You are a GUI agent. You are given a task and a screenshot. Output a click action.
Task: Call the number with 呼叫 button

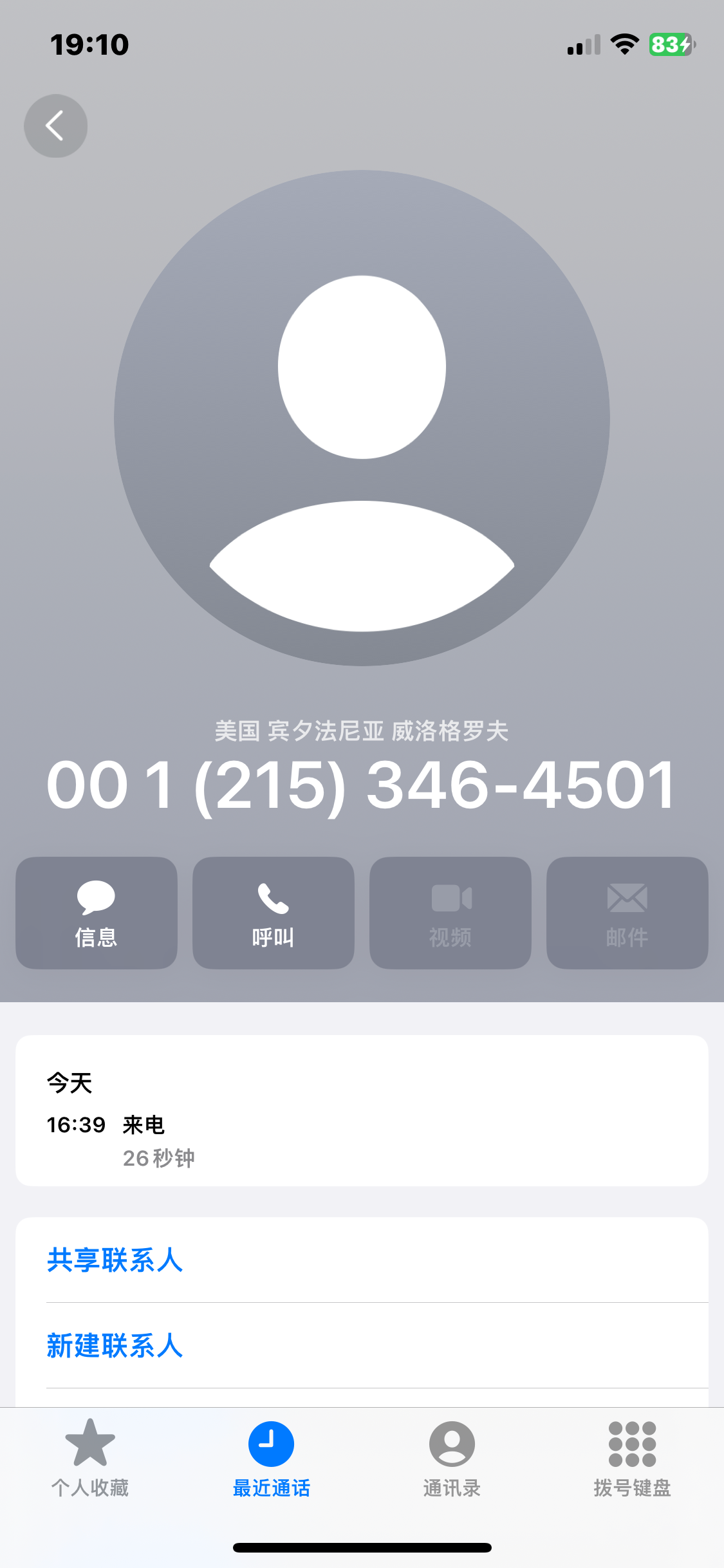coord(274,912)
